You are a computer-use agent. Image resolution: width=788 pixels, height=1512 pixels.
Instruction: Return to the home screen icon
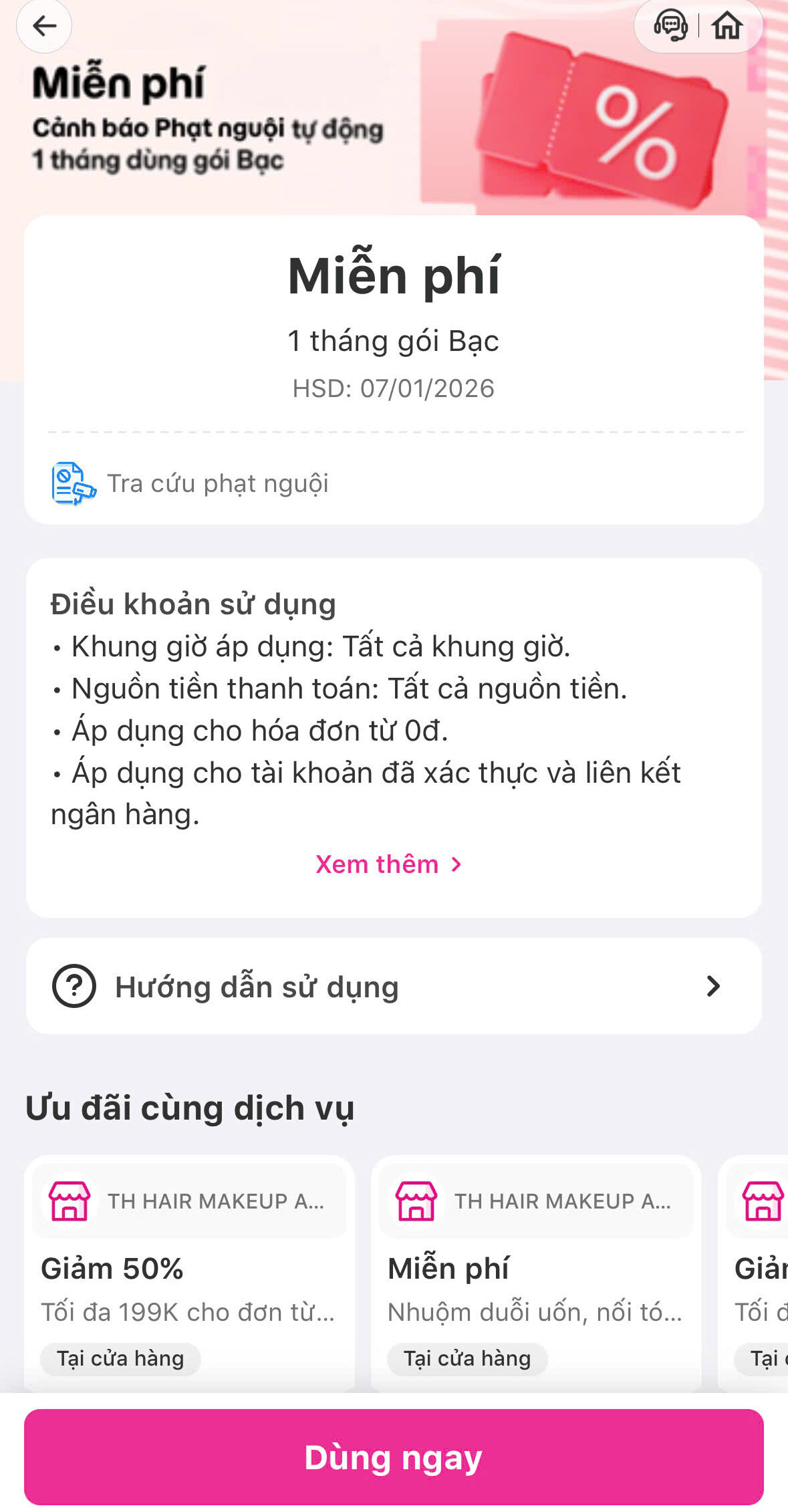(727, 26)
